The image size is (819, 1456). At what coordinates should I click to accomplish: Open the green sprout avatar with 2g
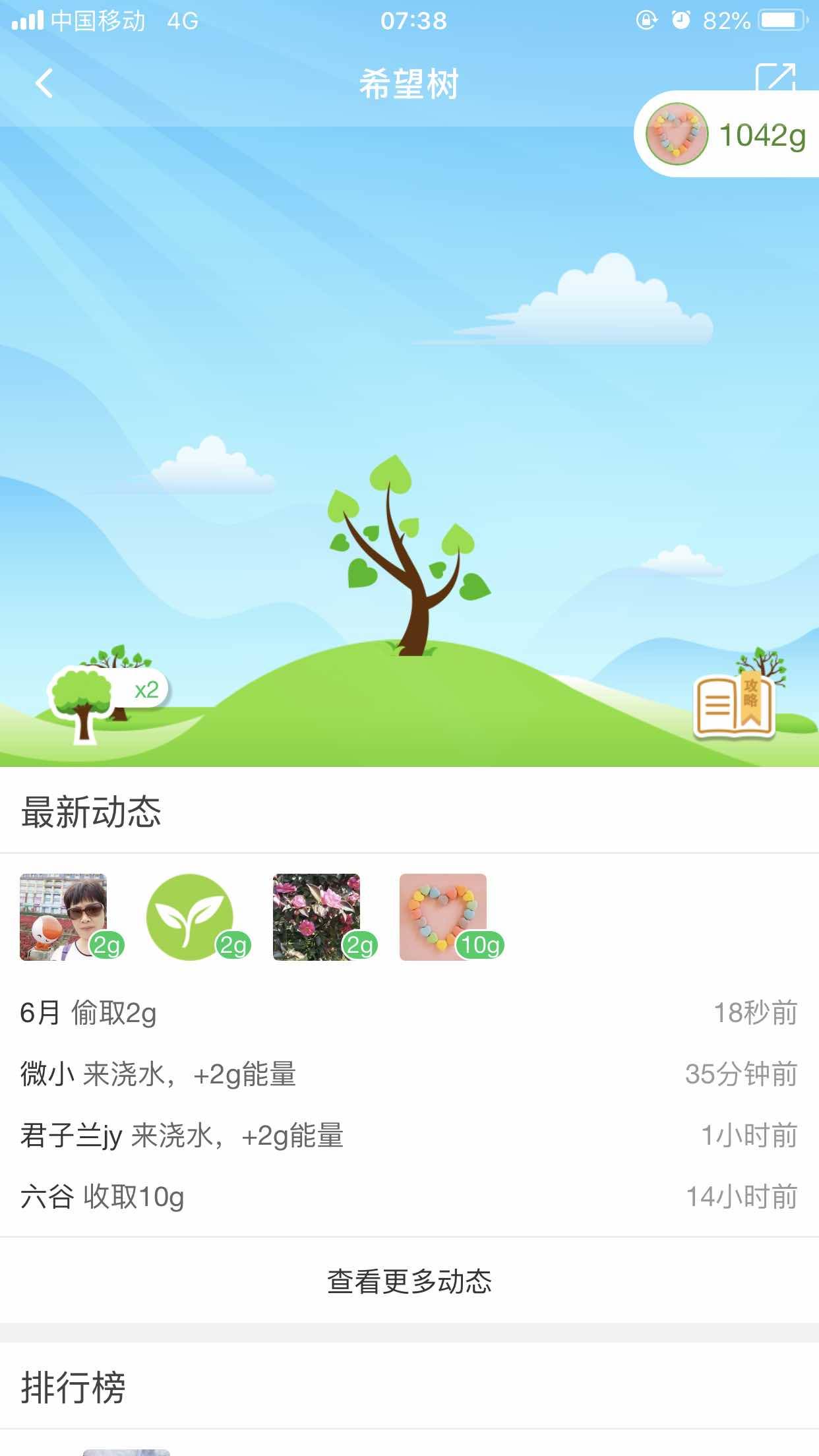tap(190, 917)
